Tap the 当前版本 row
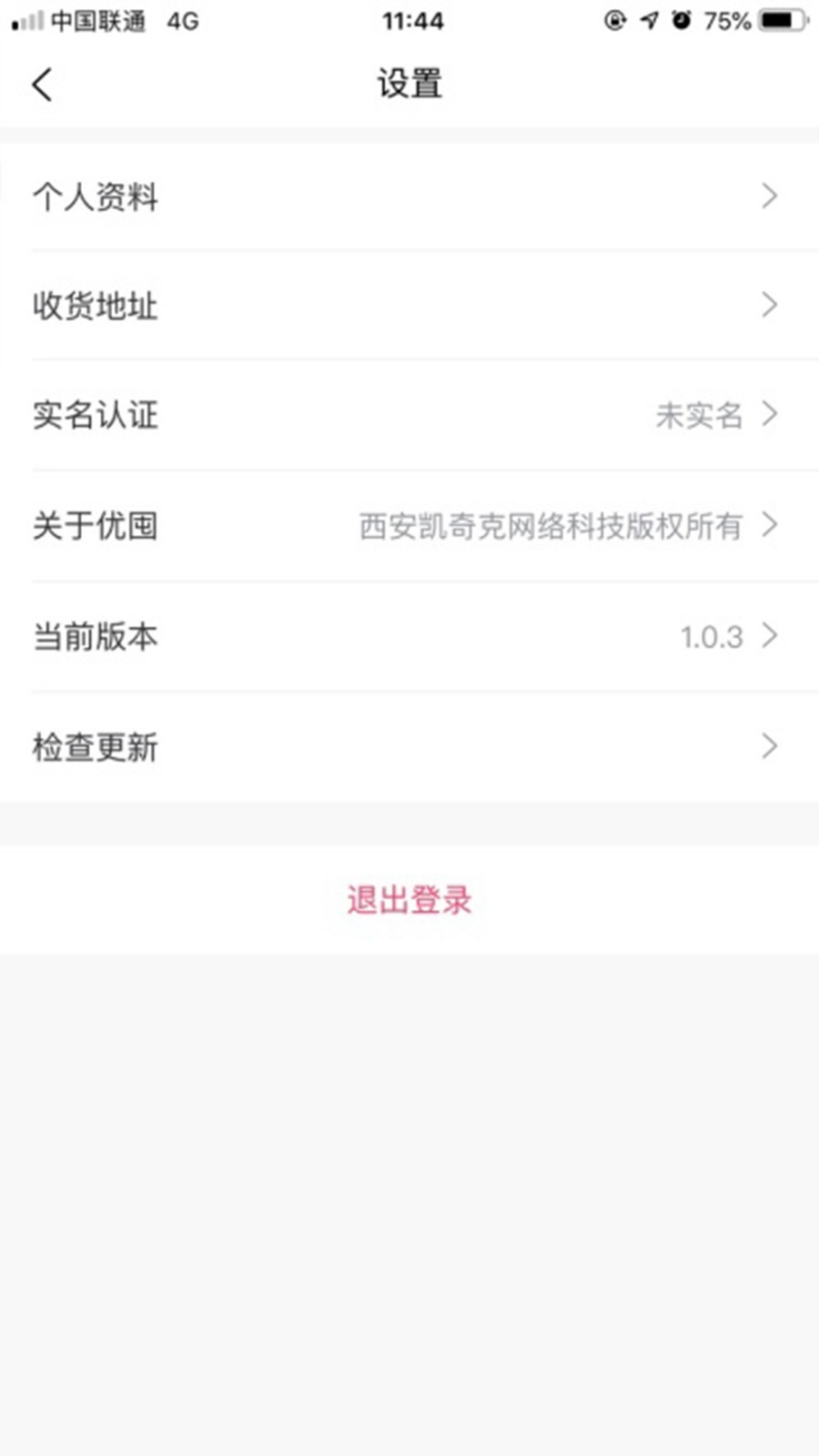Screen dimensions: 819x1456 click(x=409, y=636)
